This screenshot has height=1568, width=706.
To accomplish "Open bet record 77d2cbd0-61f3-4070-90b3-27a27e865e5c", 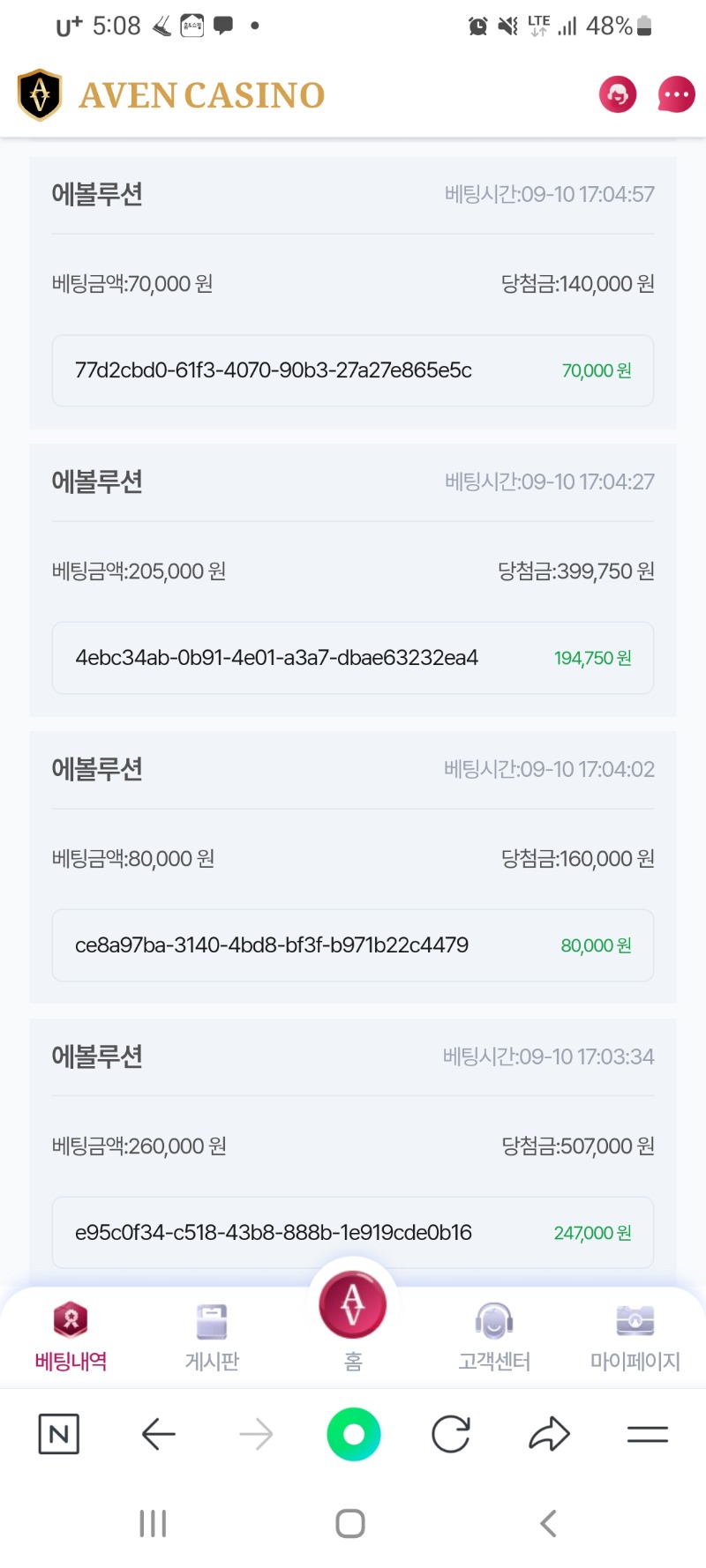I will coord(353,370).
